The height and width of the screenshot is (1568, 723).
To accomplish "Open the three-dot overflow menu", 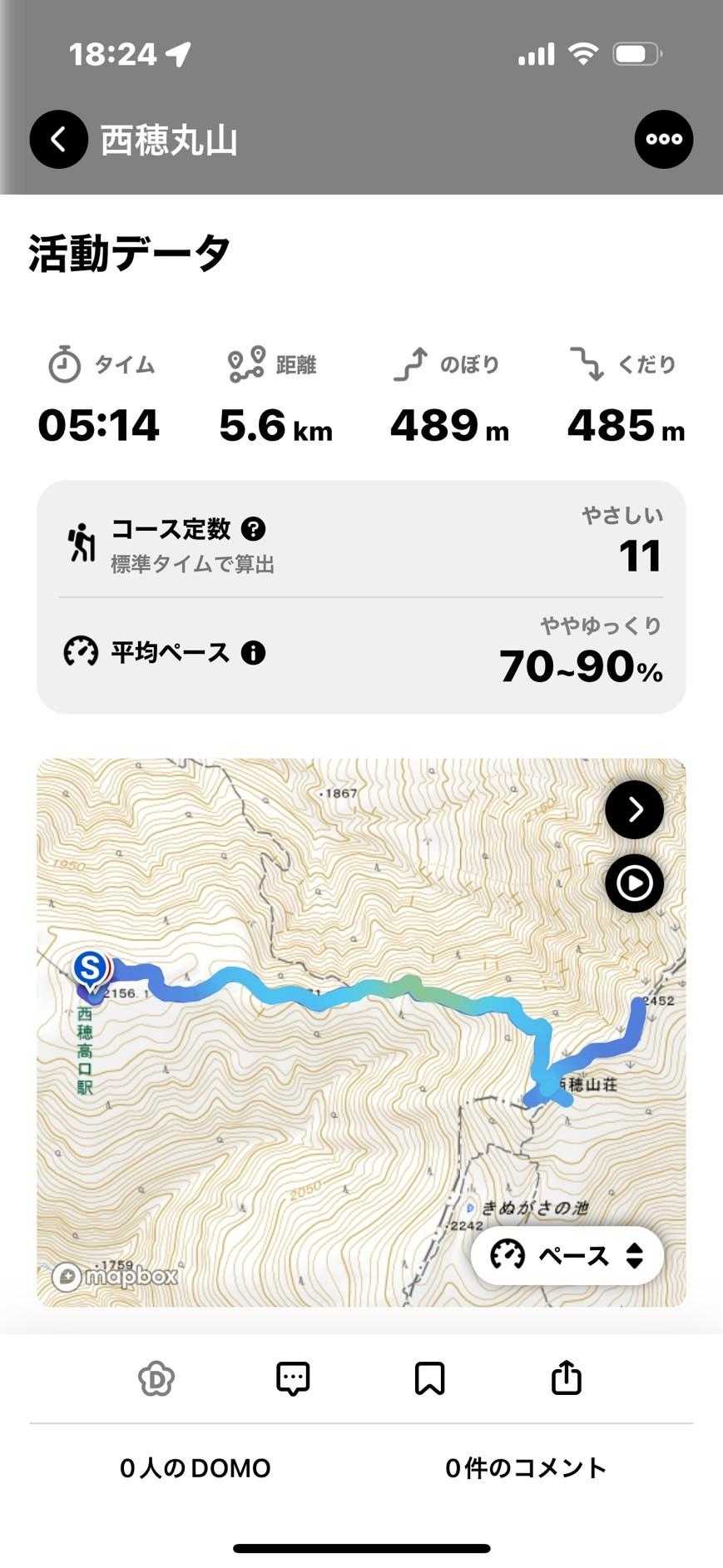I will pyautogui.click(x=663, y=139).
